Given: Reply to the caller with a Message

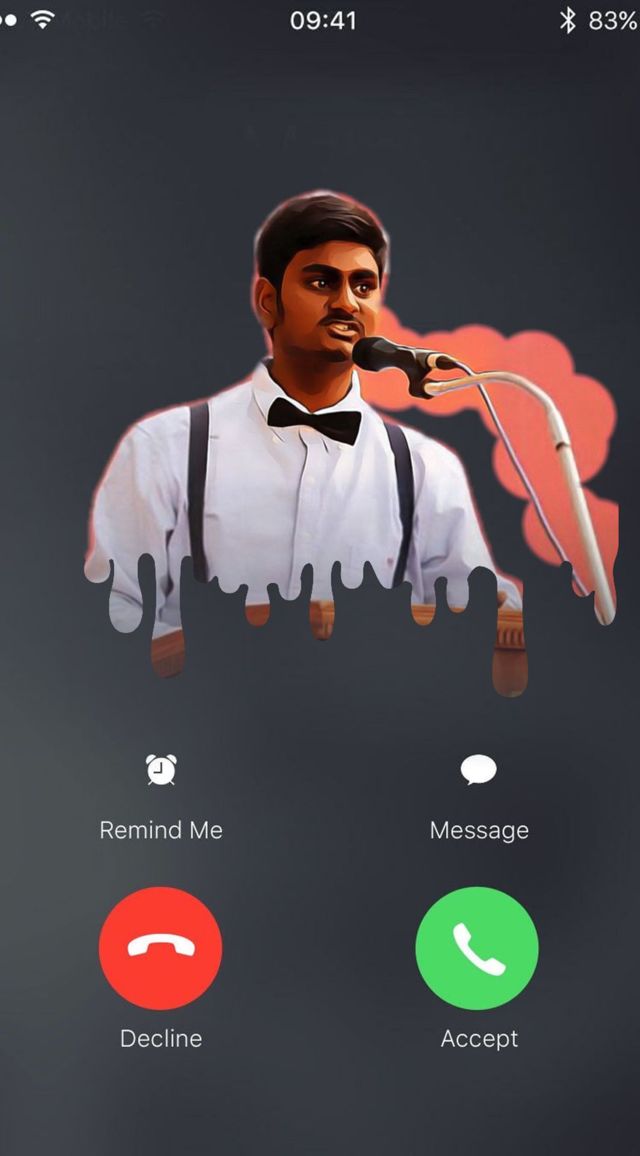Looking at the screenshot, I should (478, 770).
